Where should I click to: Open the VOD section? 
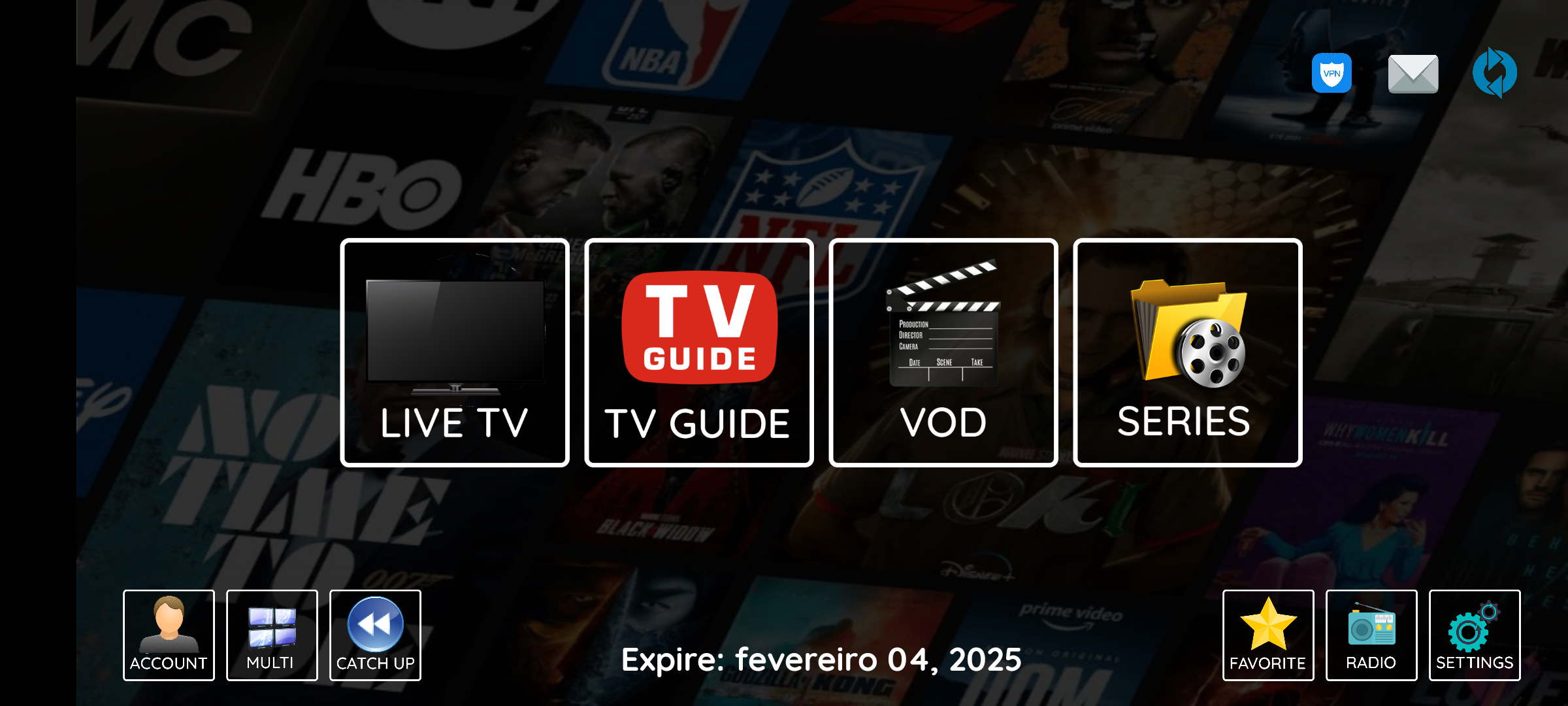click(x=943, y=353)
